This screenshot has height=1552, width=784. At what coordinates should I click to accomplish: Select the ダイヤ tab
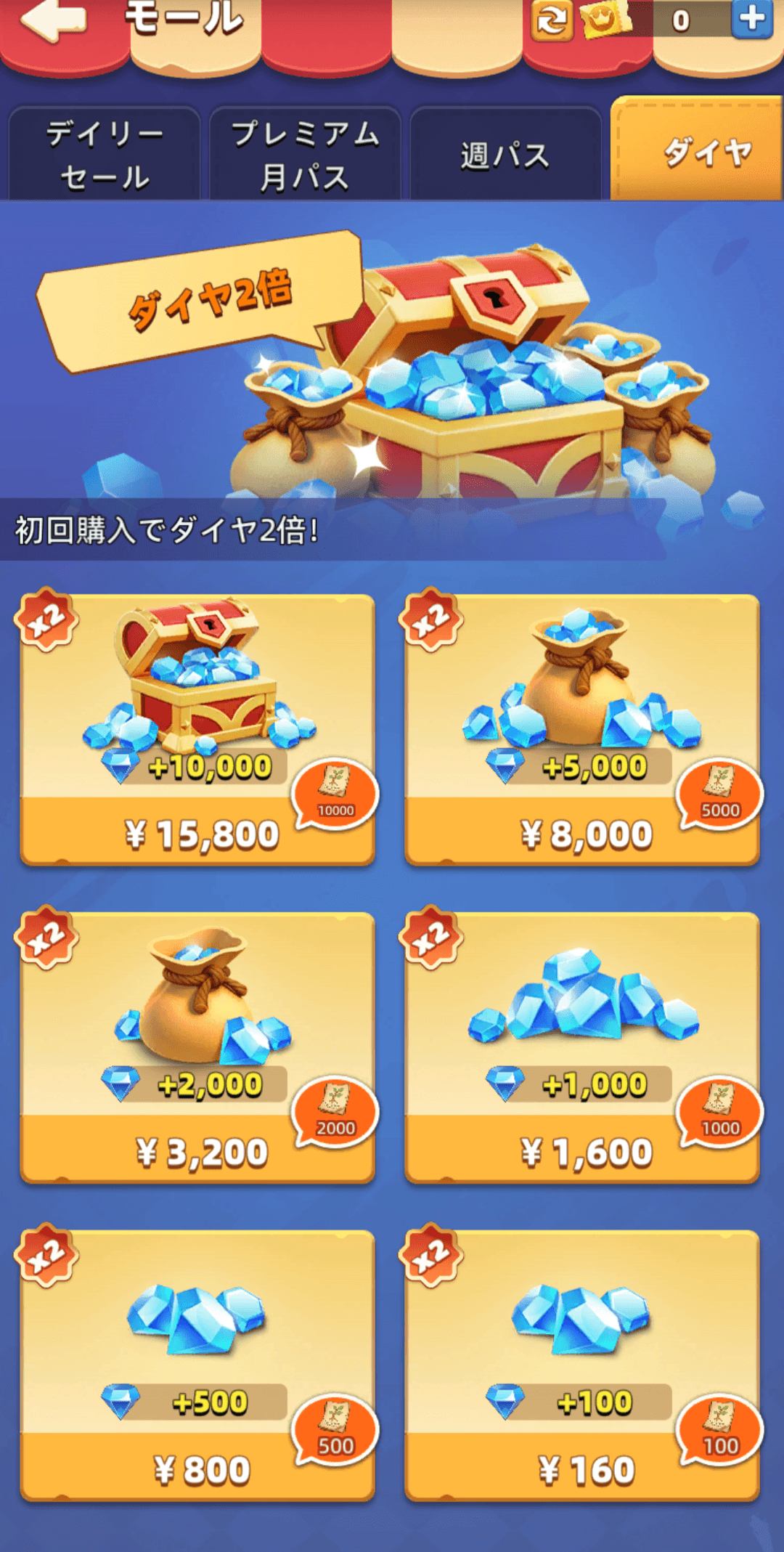pos(706,152)
